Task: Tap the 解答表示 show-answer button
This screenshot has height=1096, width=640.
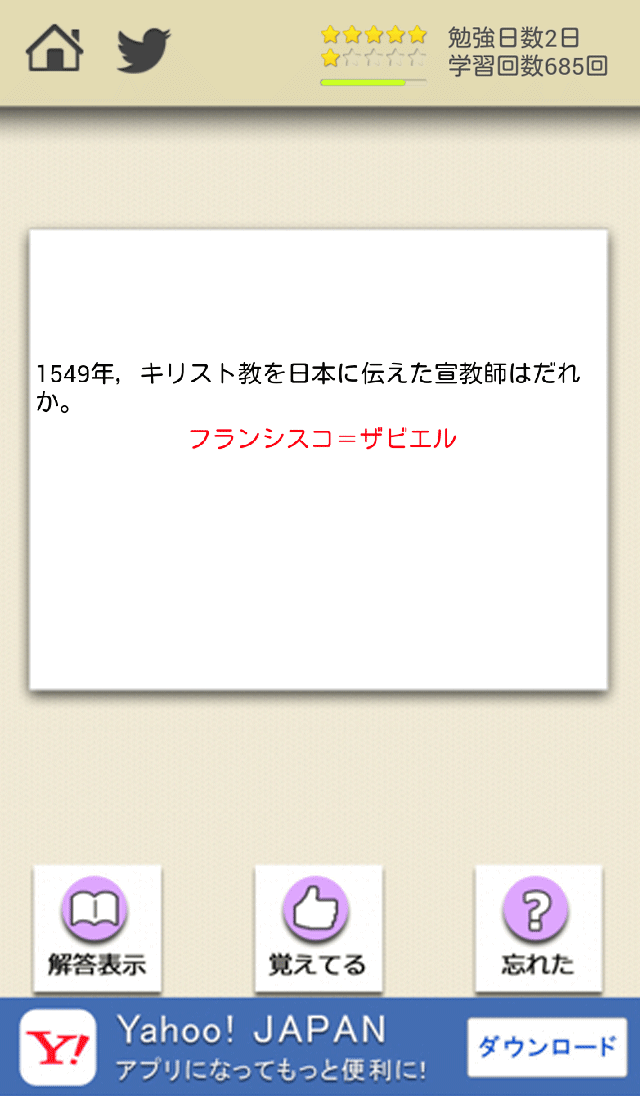Action: (97, 929)
